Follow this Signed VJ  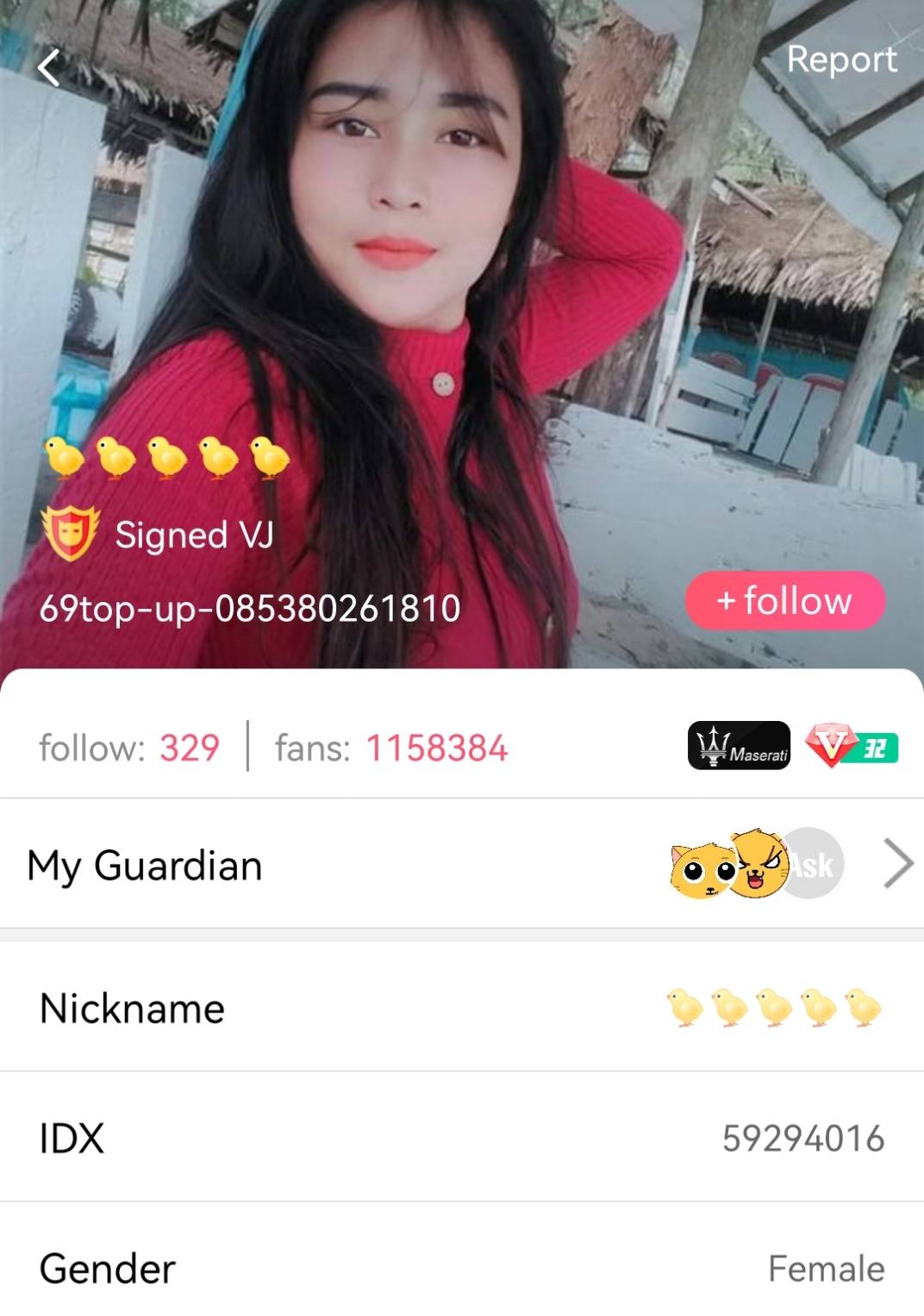(x=784, y=600)
